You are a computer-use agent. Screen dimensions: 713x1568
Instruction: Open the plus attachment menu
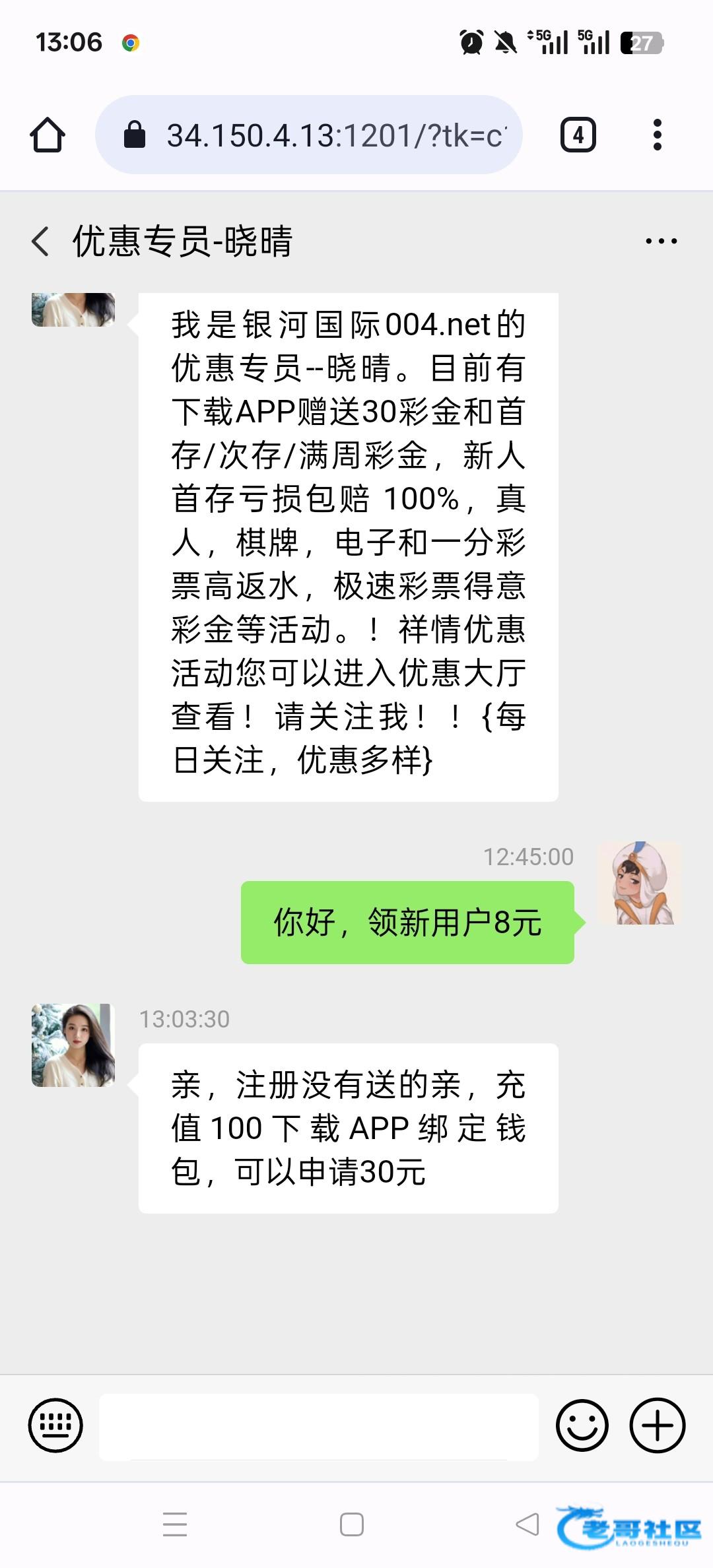(x=658, y=1426)
